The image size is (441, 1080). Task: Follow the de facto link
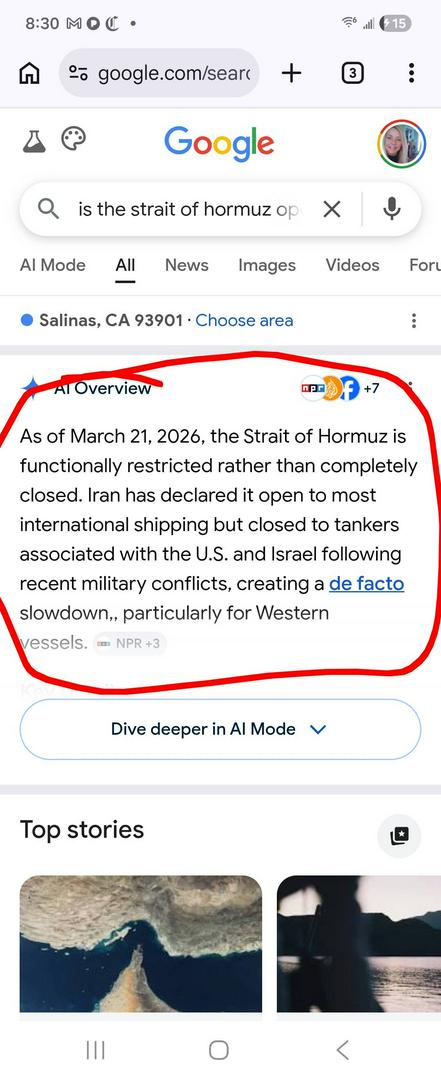[367, 583]
